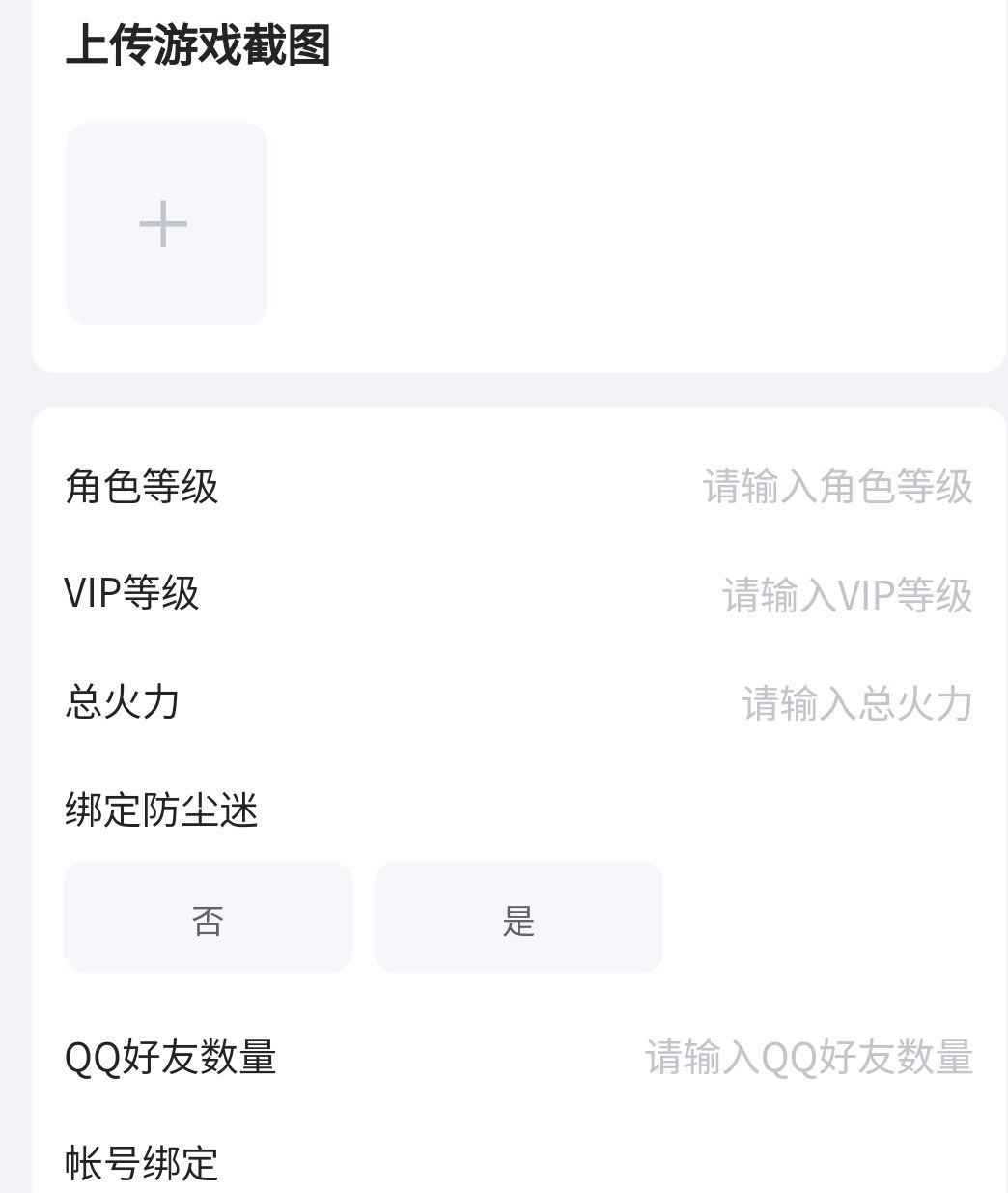Choose 否 for 绑定防尘迷

coord(208,918)
